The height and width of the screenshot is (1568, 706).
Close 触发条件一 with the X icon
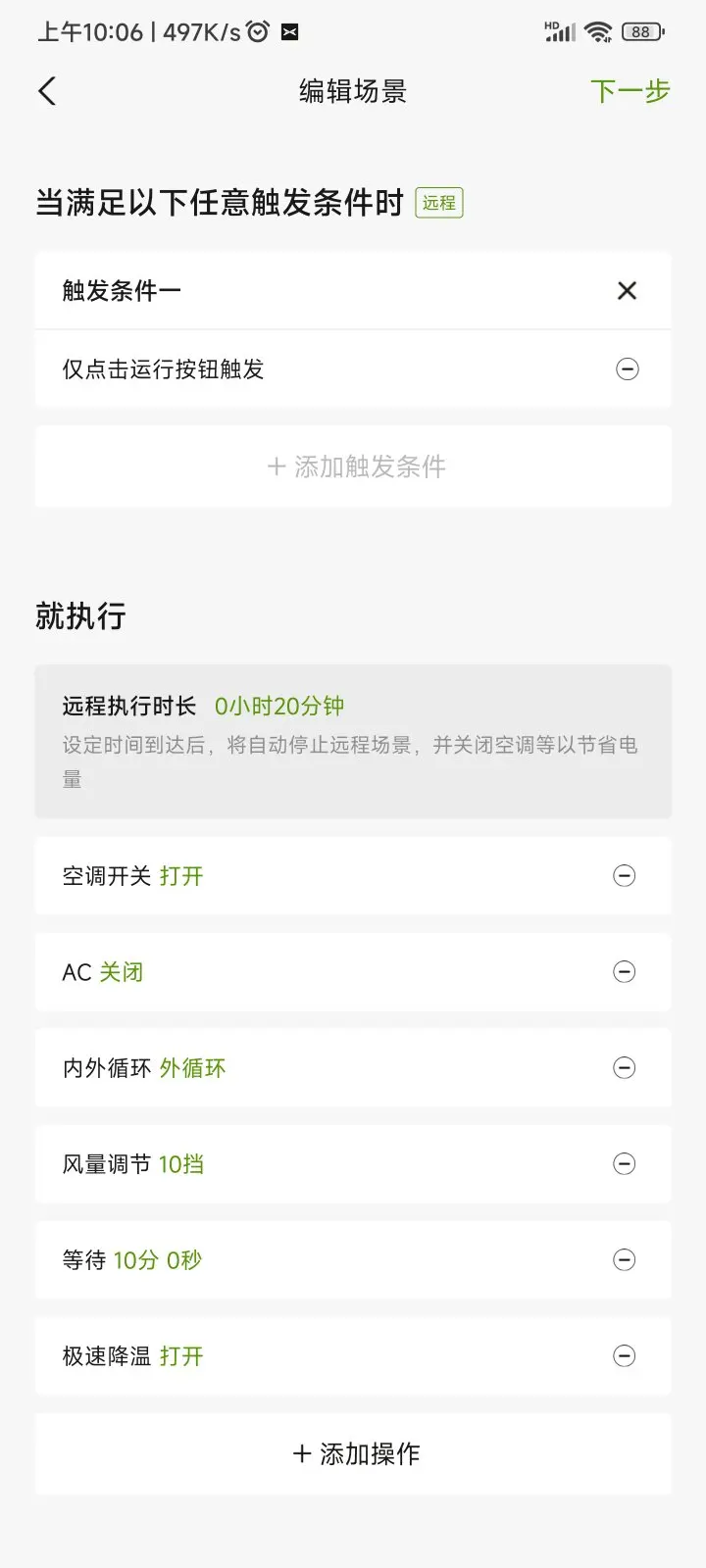pyautogui.click(x=627, y=290)
